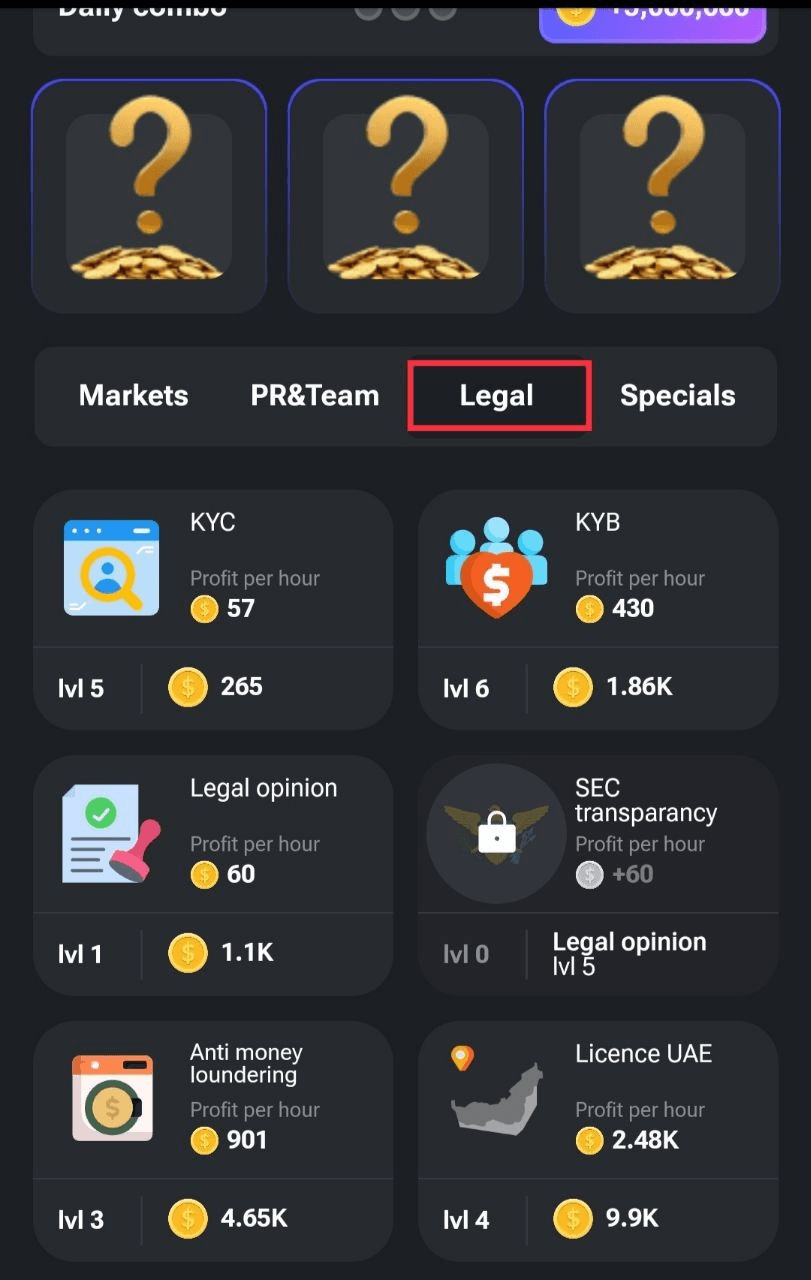The width and height of the screenshot is (811, 1280).
Task: Upgrade the KYC card
Action: click(x=213, y=609)
